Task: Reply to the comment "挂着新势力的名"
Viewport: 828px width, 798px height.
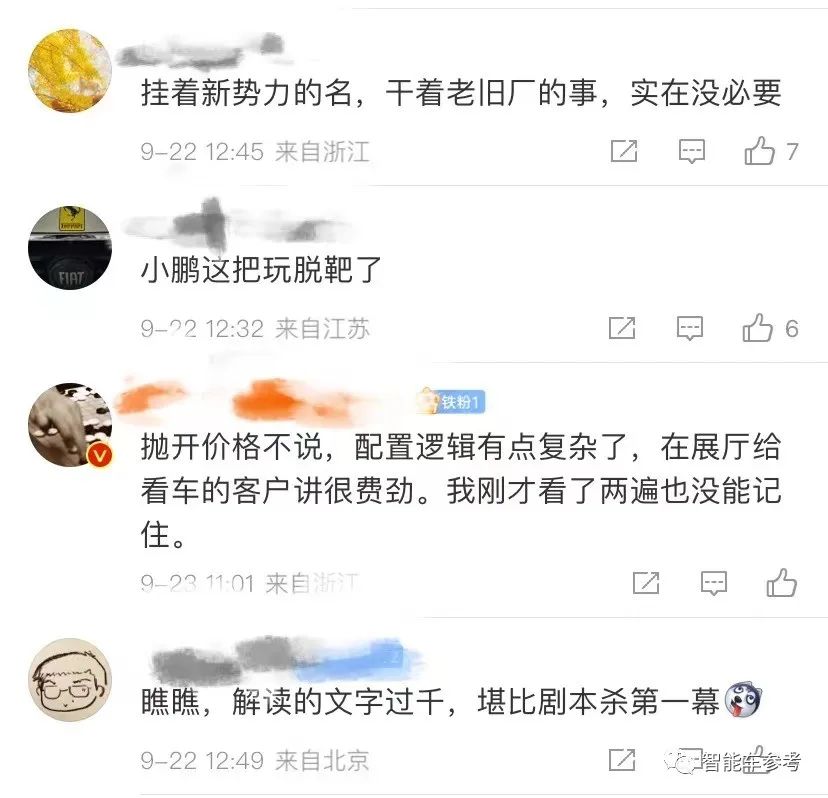Action: click(x=691, y=152)
